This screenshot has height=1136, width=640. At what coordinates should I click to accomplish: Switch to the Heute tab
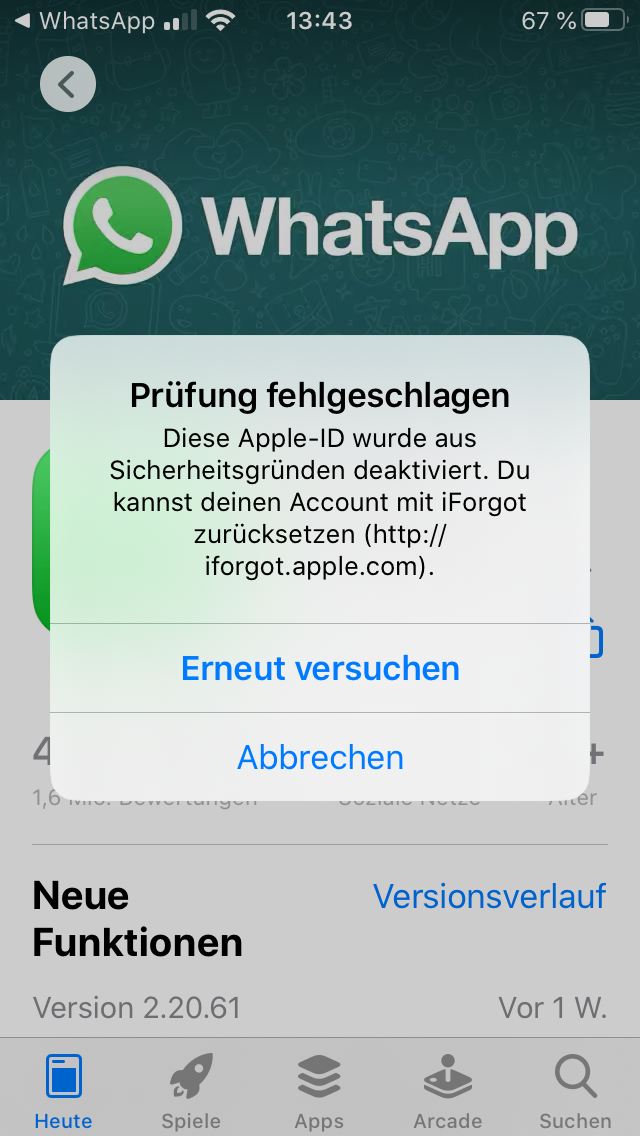click(x=64, y=1091)
